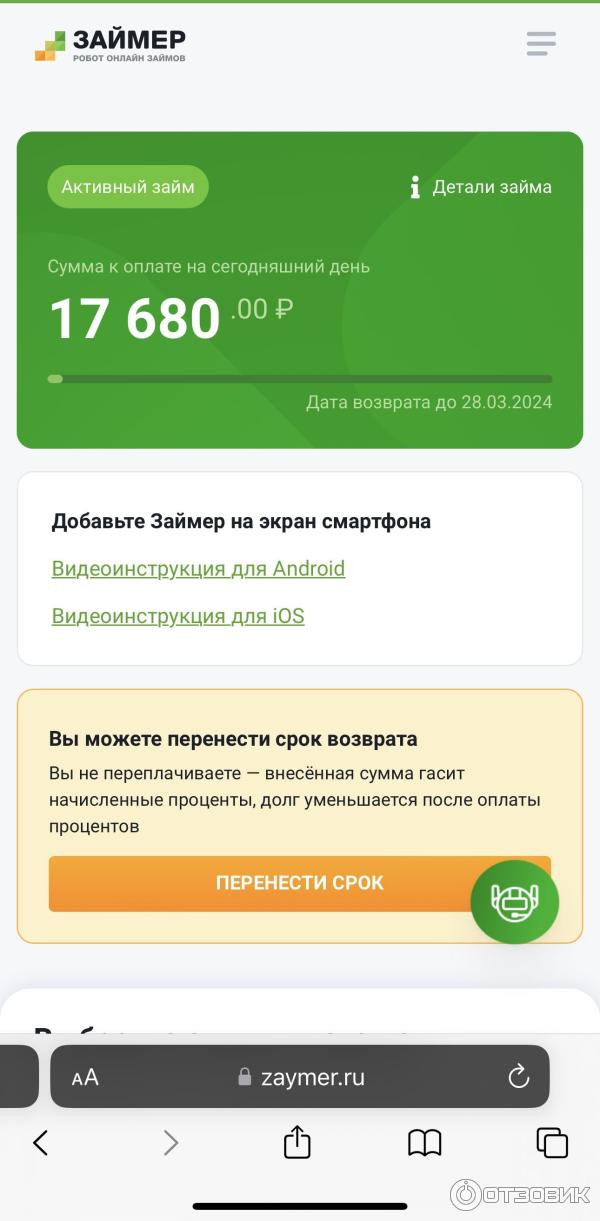The image size is (600, 1221).
Task: Open Видеоинструкция для iOS link
Action: (x=178, y=616)
